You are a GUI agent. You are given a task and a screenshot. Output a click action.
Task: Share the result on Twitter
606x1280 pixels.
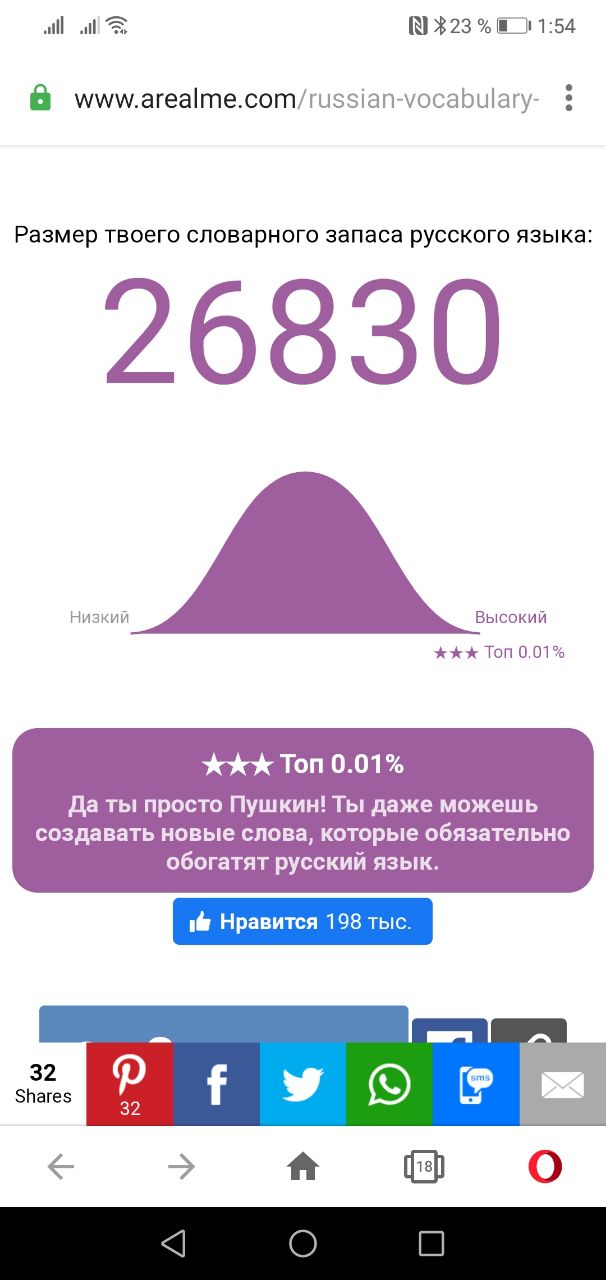coord(303,1084)
